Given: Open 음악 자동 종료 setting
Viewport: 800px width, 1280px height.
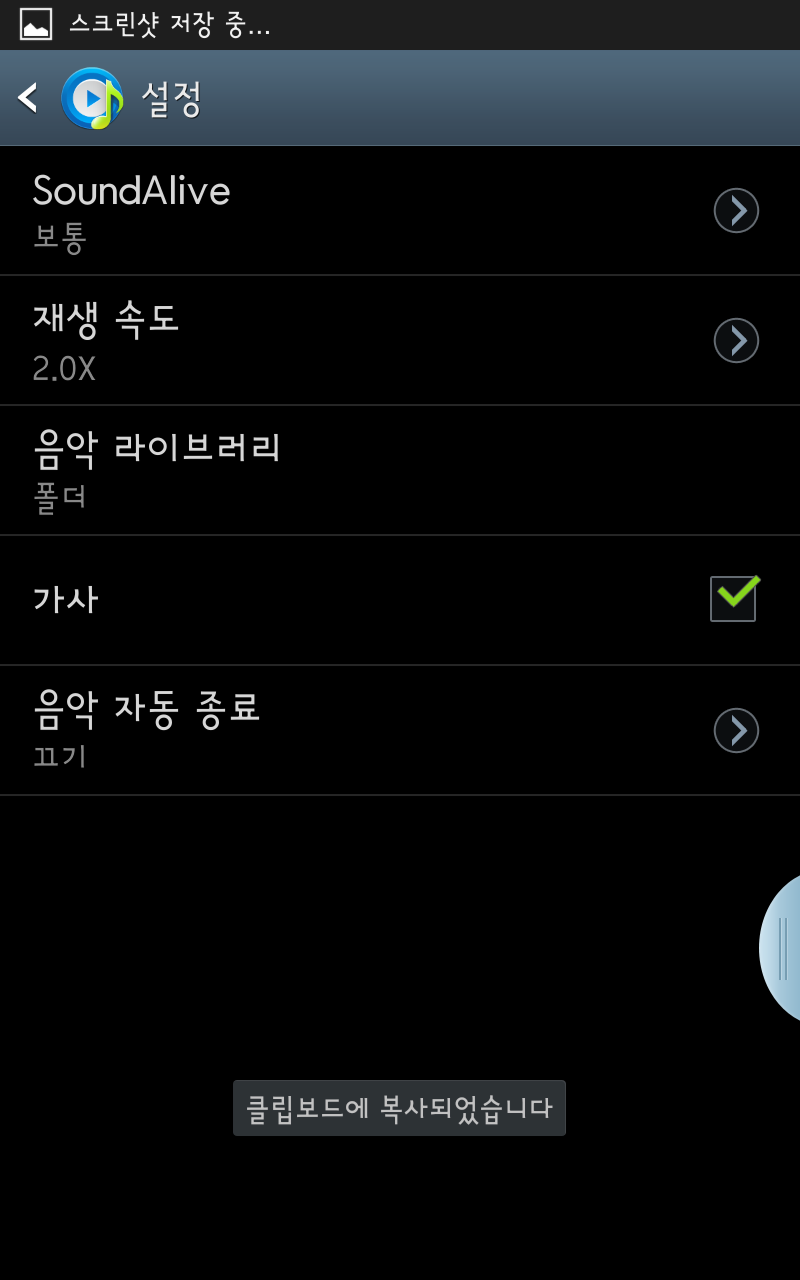Looking at the screenshot, I should [x=400, y=730].
